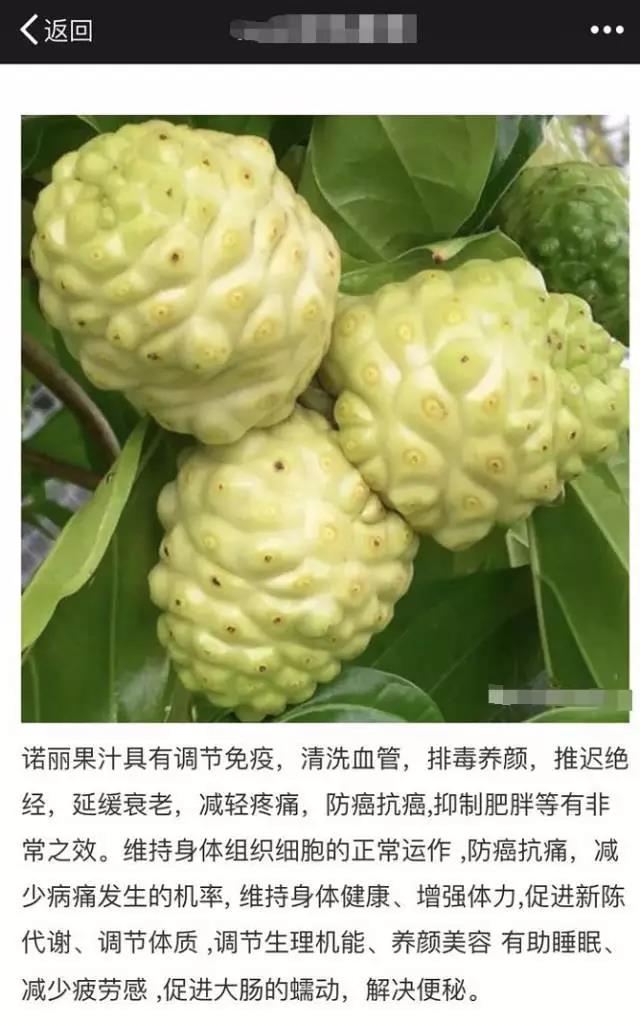The width and height of the screenshot is (640, 1025).
Task: View the noni fruit photo full screen
Action: point(325,418)
